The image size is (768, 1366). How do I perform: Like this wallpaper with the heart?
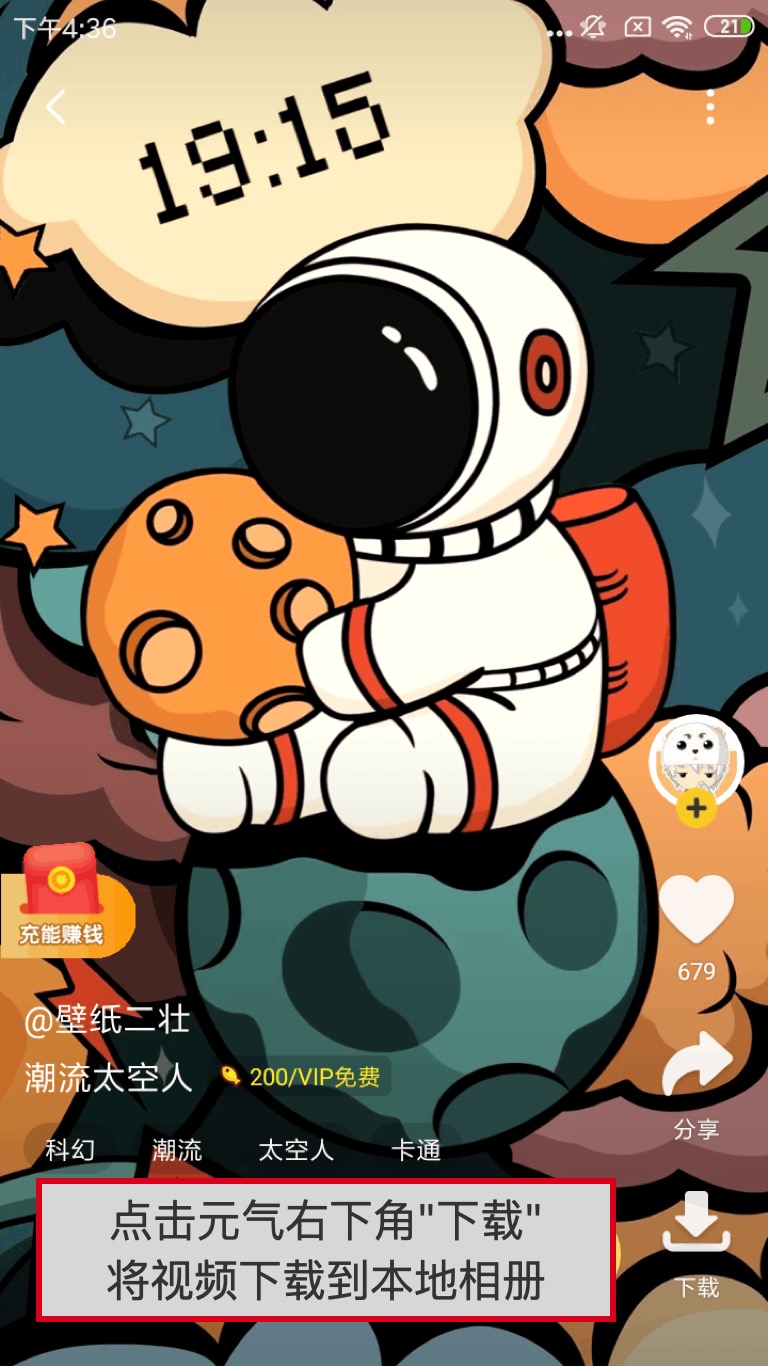pos(697,909)
